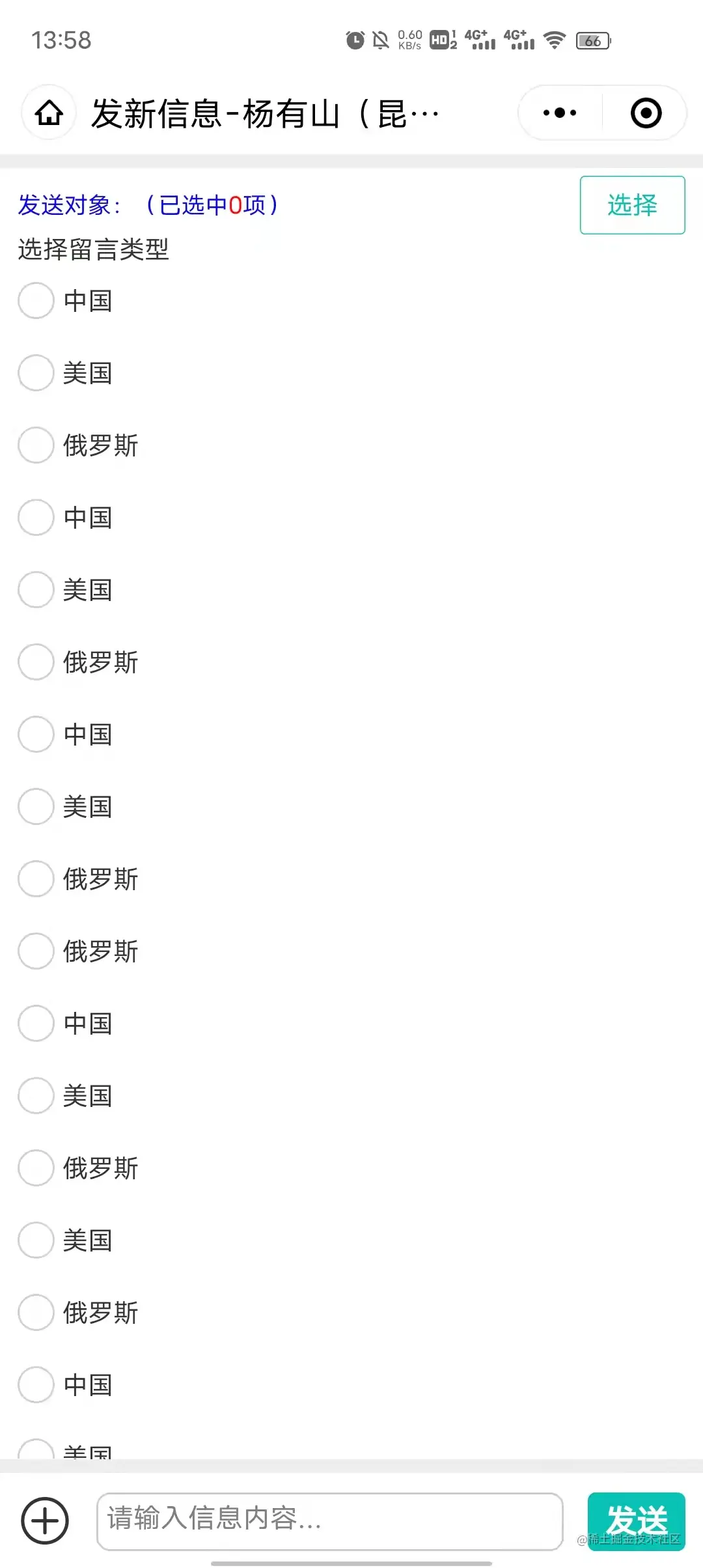
Task: Send the message with 发送
Action: (636, 1520)
